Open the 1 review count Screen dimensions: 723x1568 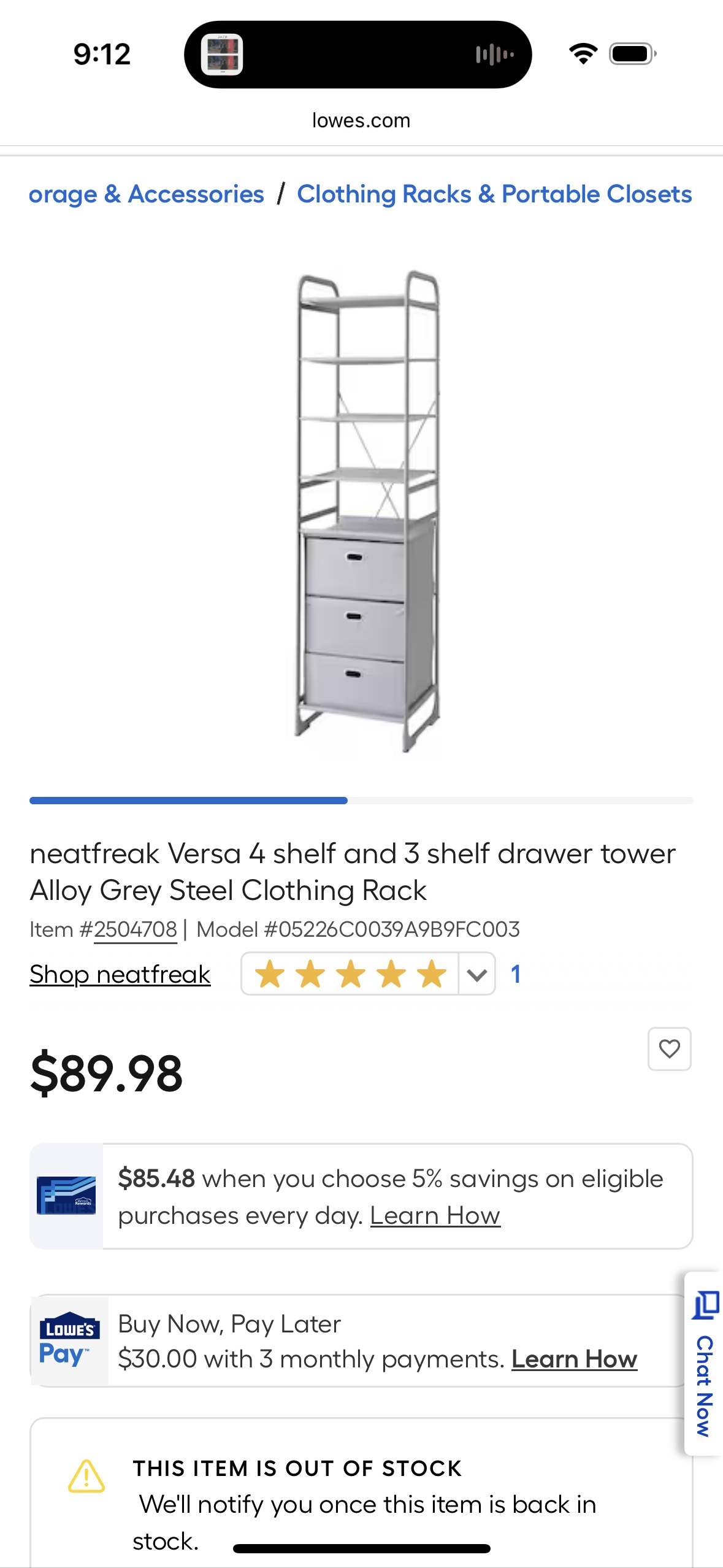point(516,974)
